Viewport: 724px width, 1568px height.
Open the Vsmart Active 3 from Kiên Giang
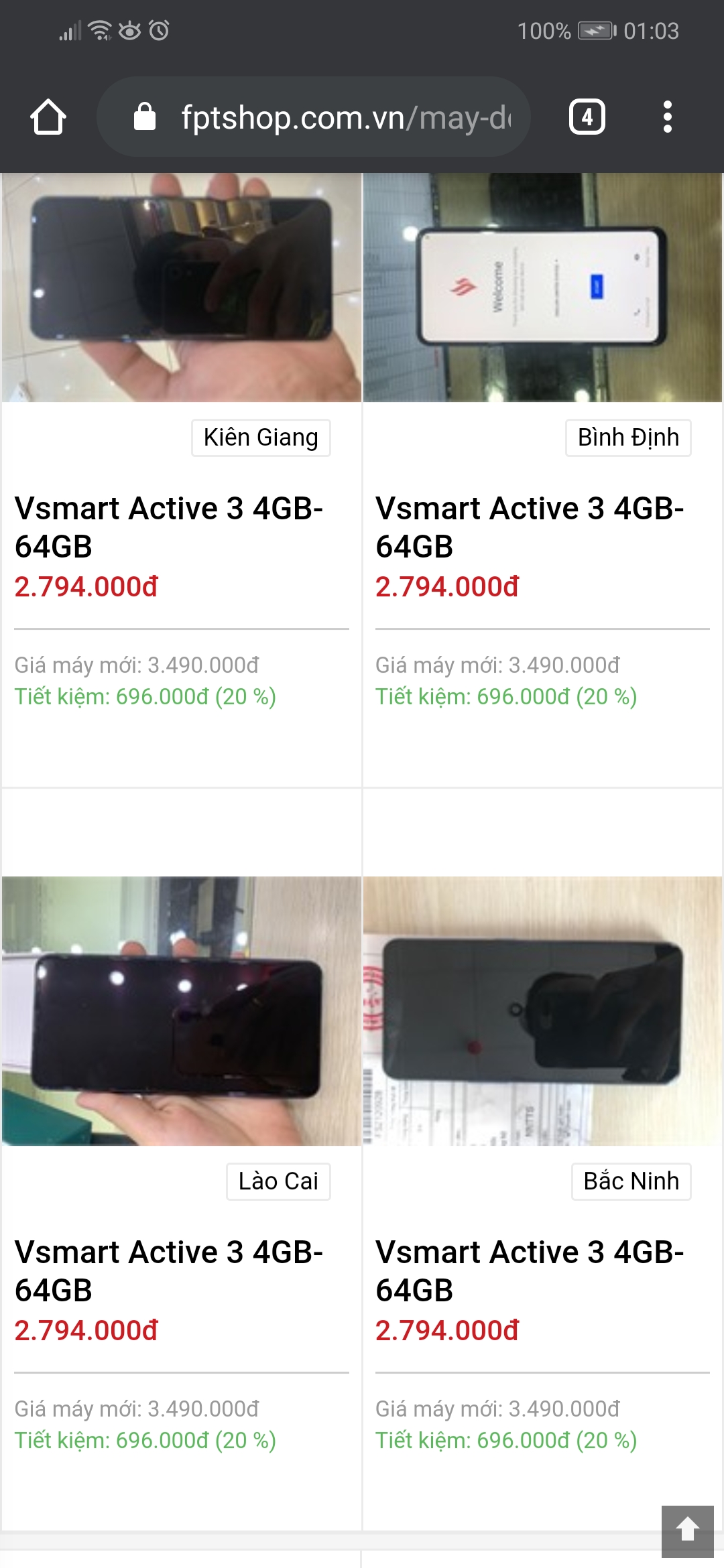click(x=169, y=527)
